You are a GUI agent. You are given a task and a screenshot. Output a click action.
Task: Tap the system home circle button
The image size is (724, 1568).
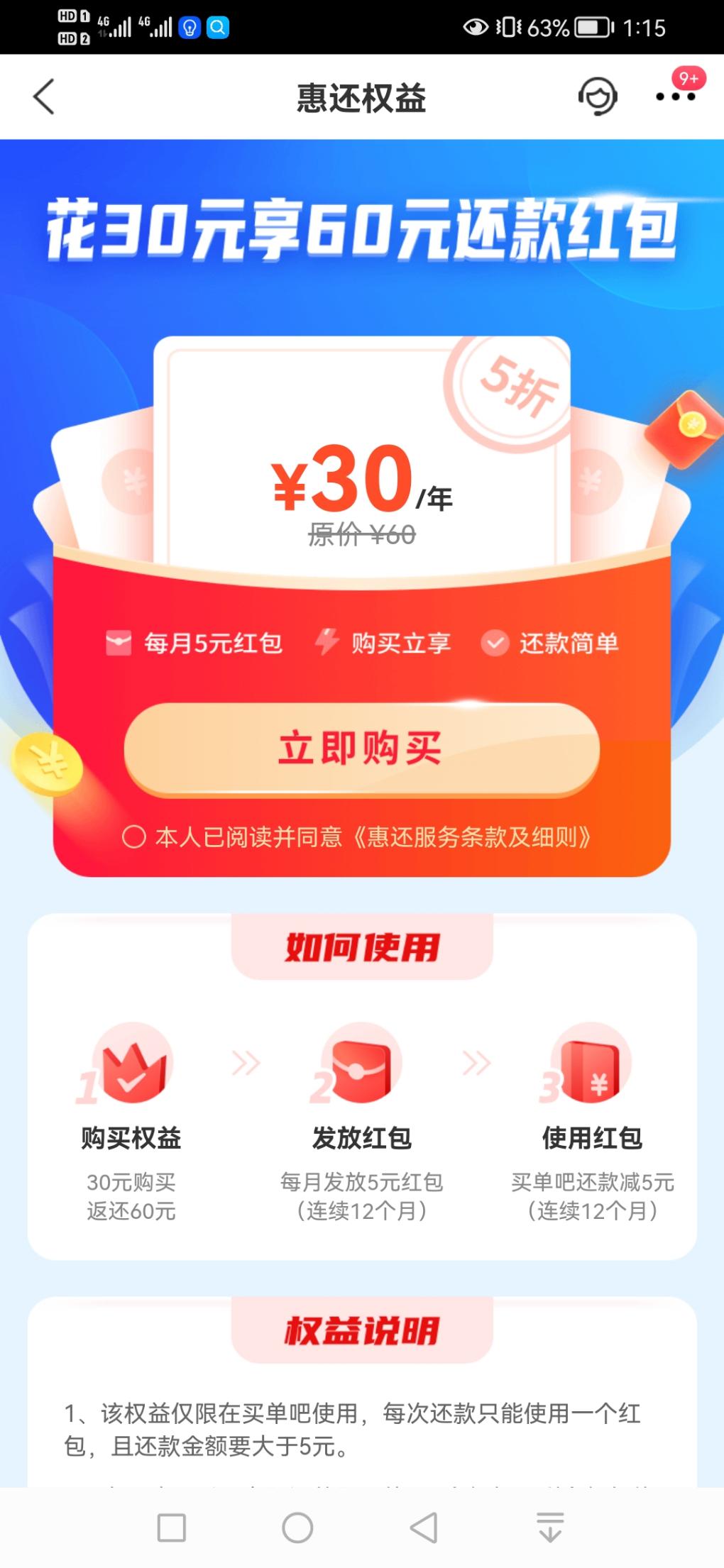click(297, 1528)
